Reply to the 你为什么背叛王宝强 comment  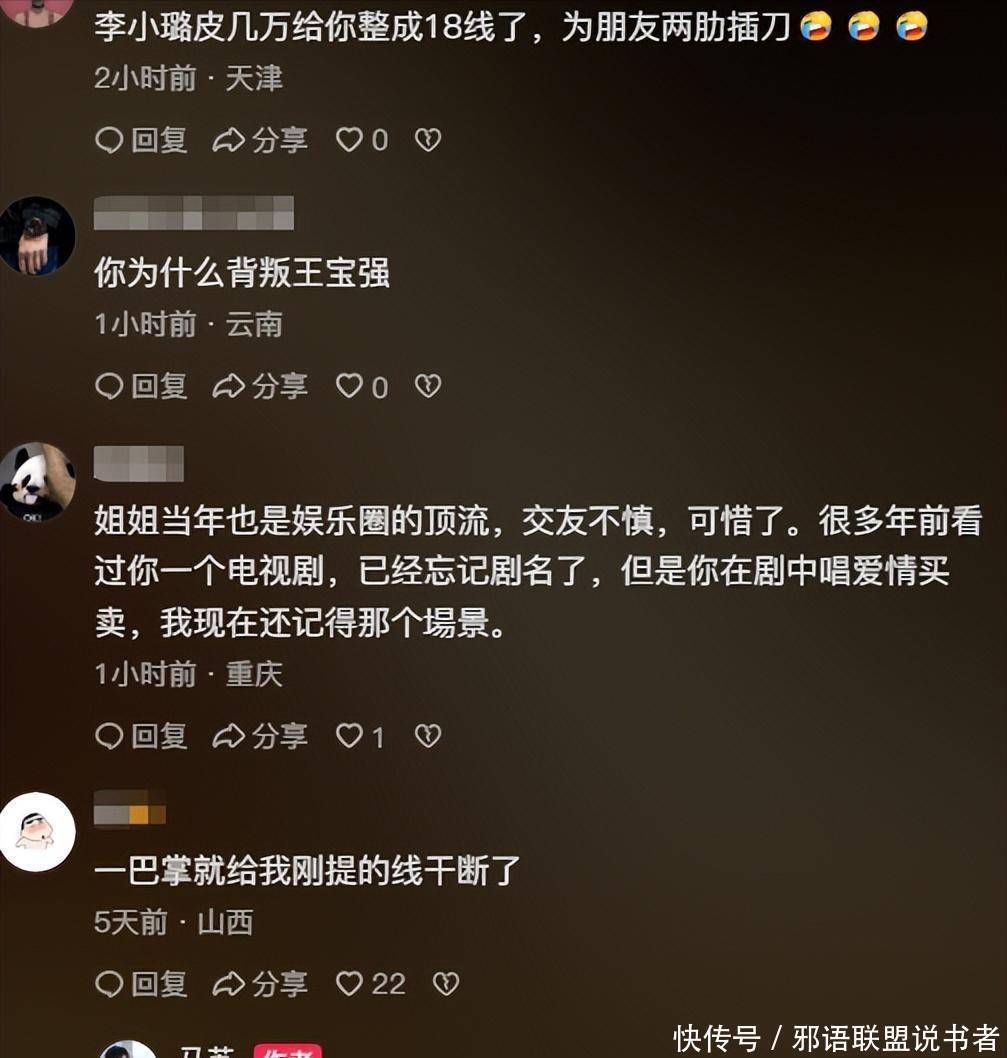coord(141,386)
